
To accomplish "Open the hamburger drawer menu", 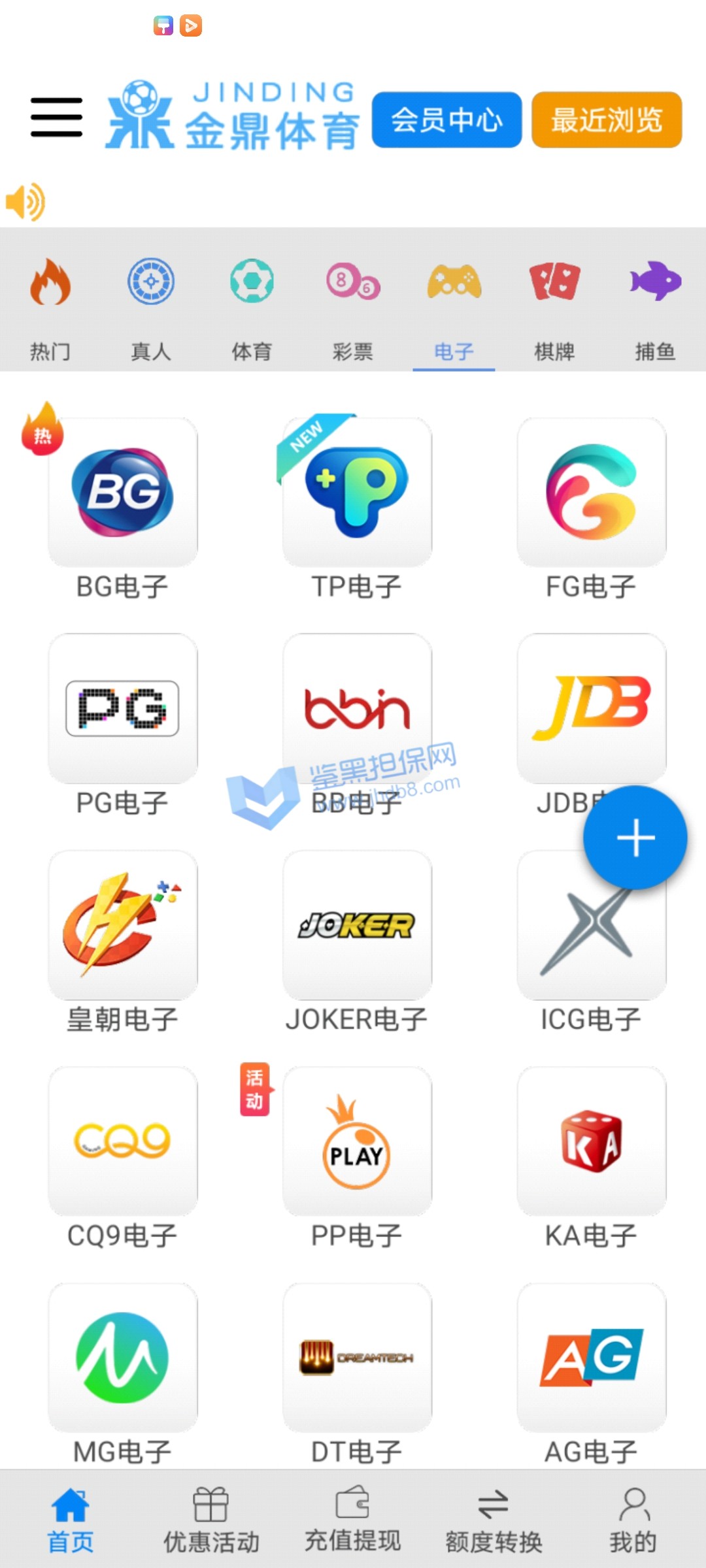I will pos(56,118).
